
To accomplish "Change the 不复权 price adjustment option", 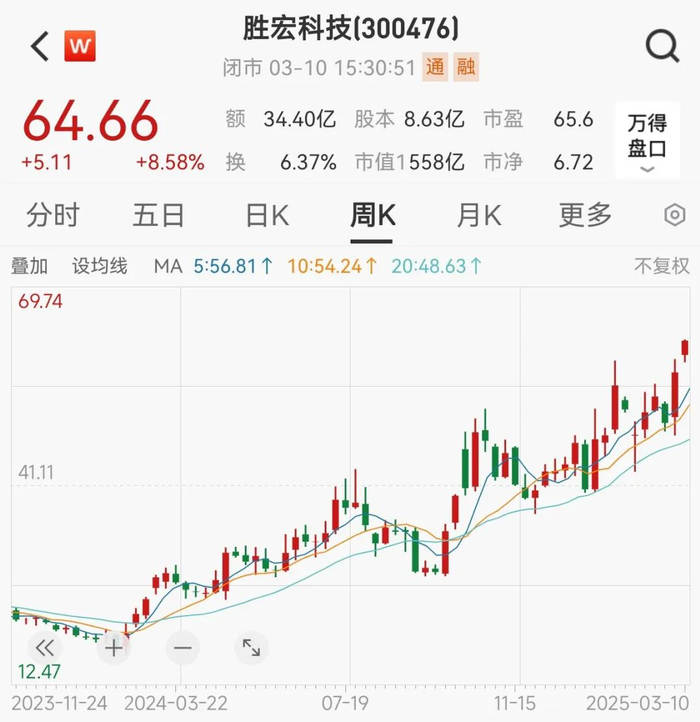I will click(661, 266).
